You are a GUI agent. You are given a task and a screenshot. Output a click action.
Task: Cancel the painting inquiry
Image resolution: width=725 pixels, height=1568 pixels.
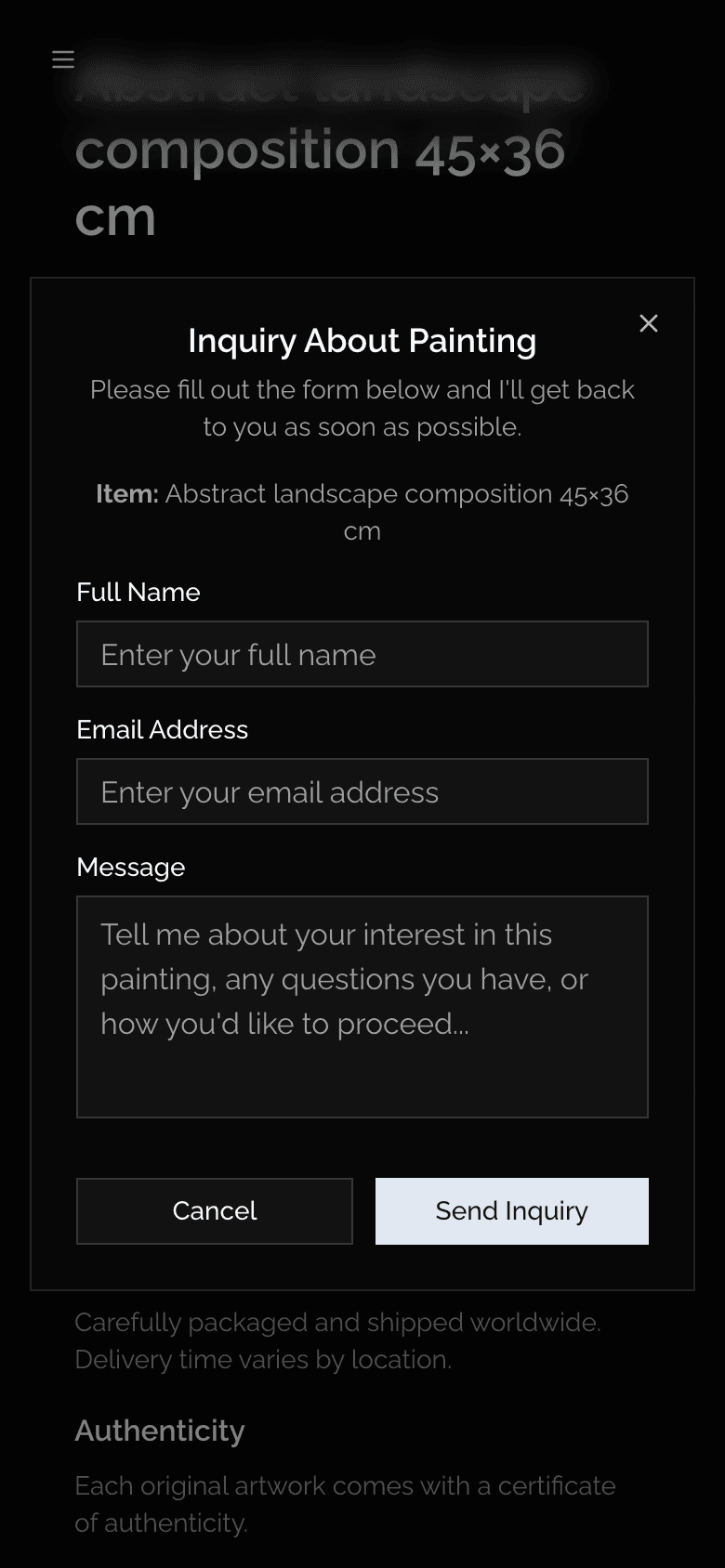(215, 1210)
